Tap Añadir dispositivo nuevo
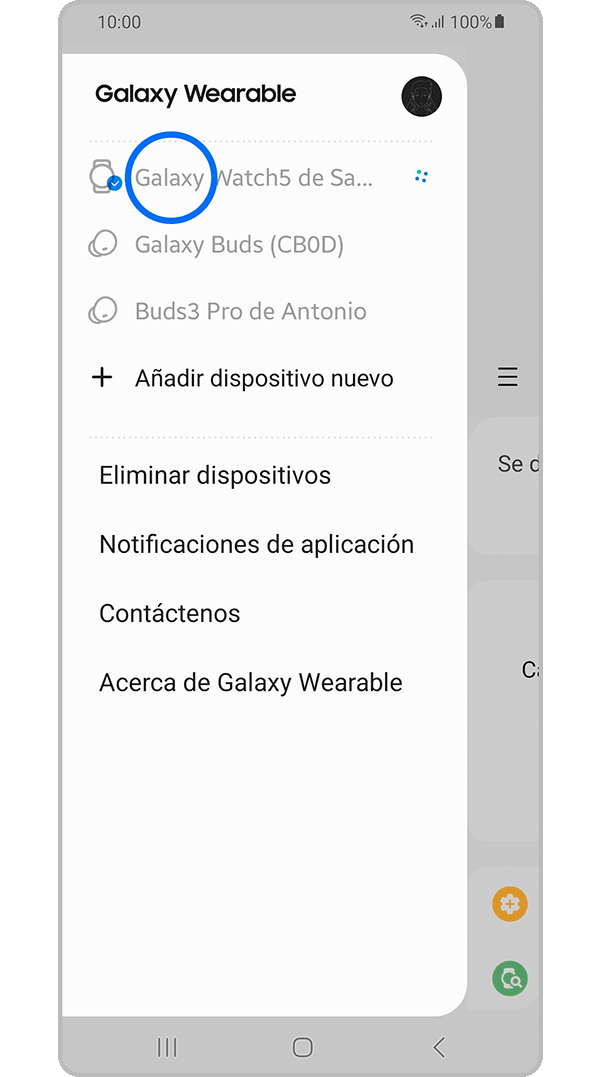 [x=264, y=378]
